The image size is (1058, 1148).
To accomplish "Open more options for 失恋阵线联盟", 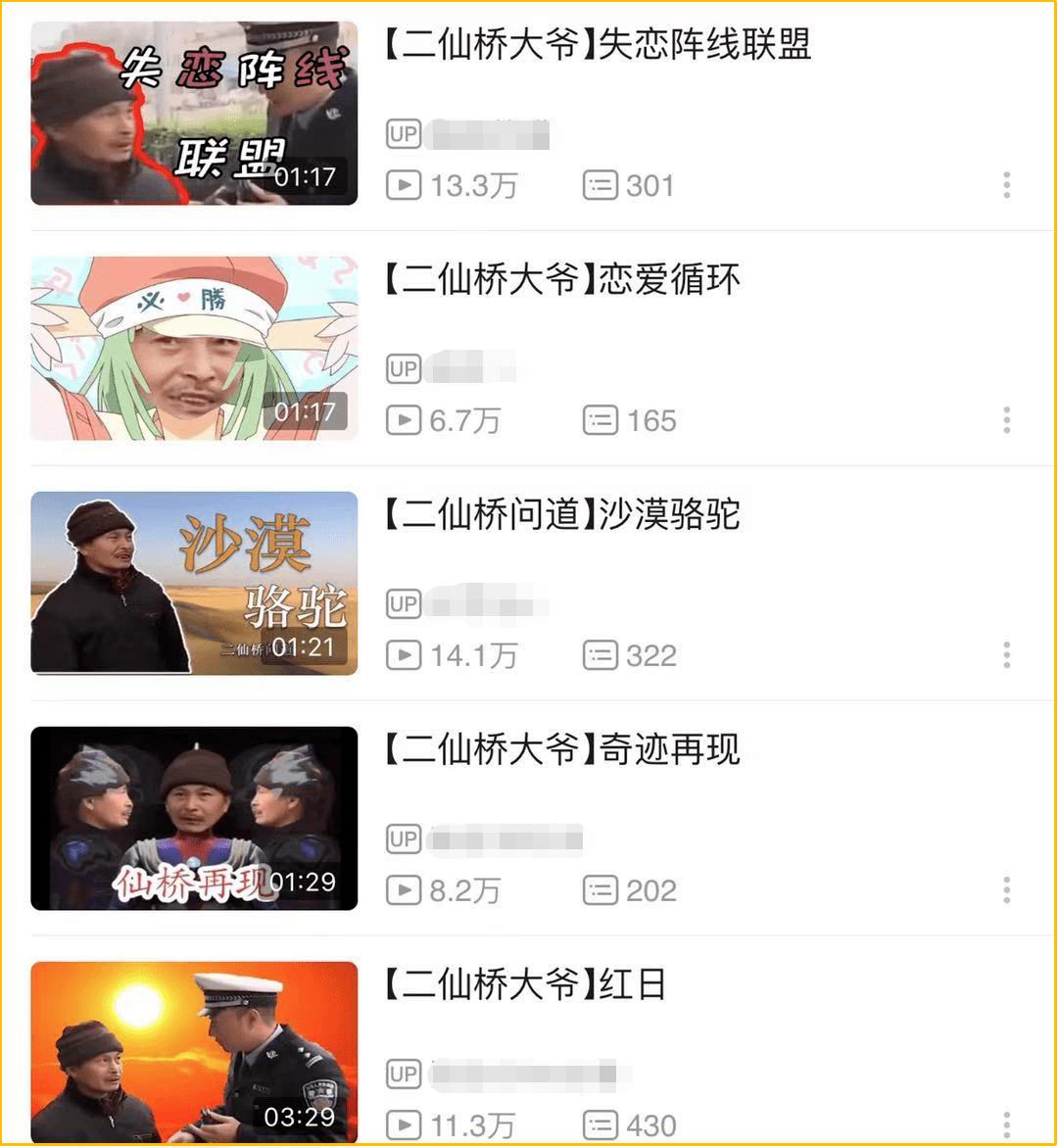I will (x=1006, y=185).
